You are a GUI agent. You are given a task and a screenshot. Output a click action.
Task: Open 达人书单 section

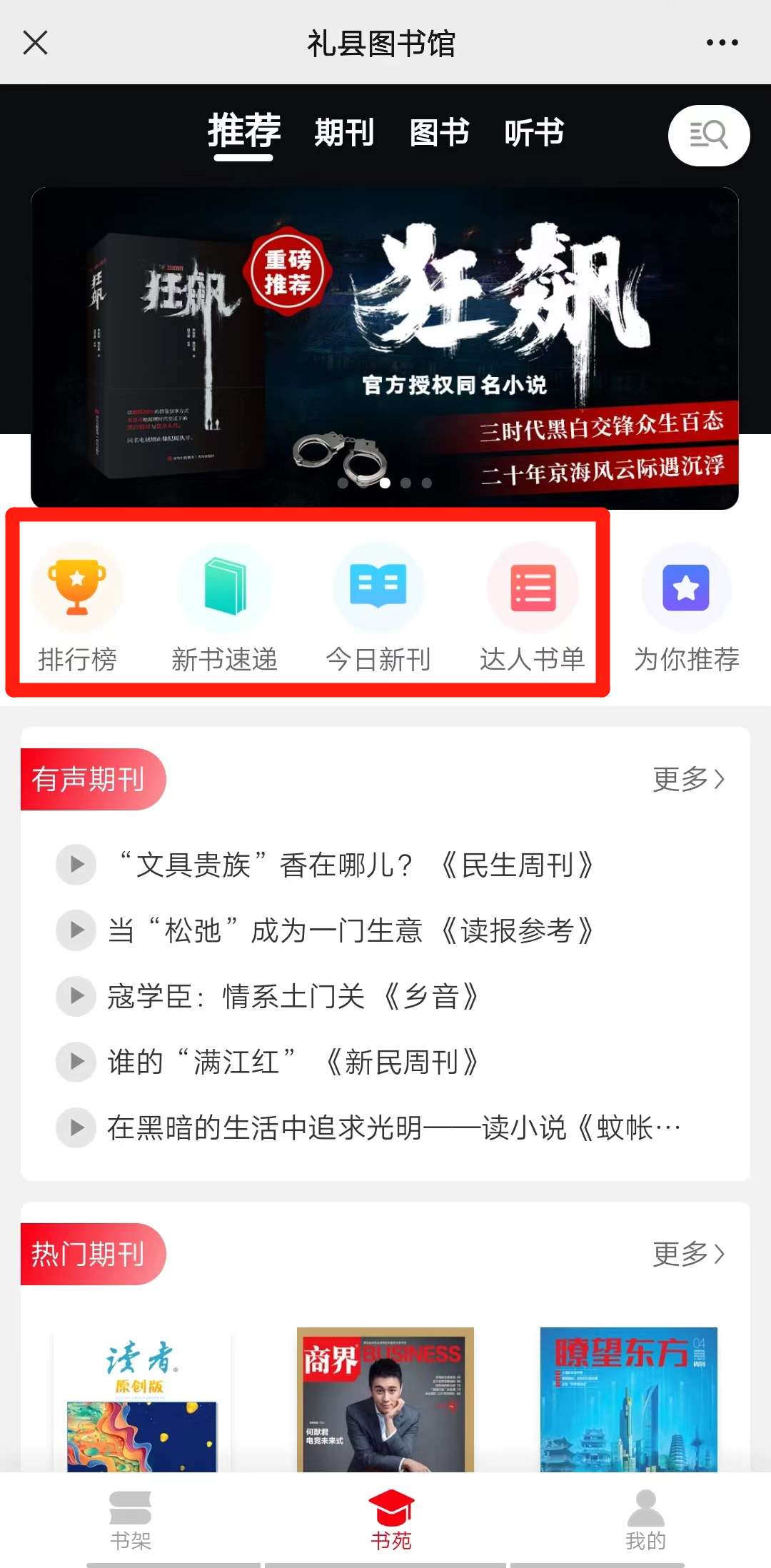point(533,607)
